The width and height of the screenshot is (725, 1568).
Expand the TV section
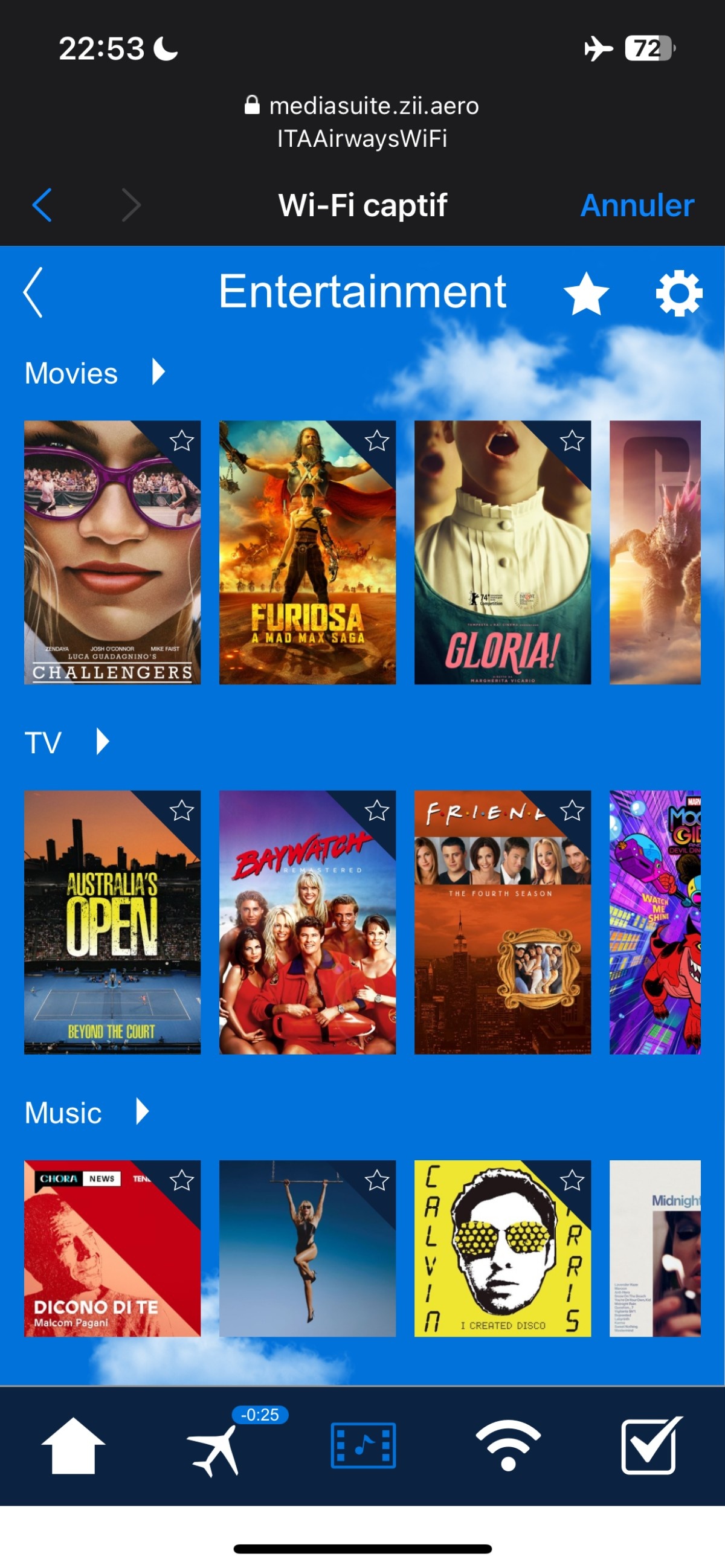pos(103,741)
